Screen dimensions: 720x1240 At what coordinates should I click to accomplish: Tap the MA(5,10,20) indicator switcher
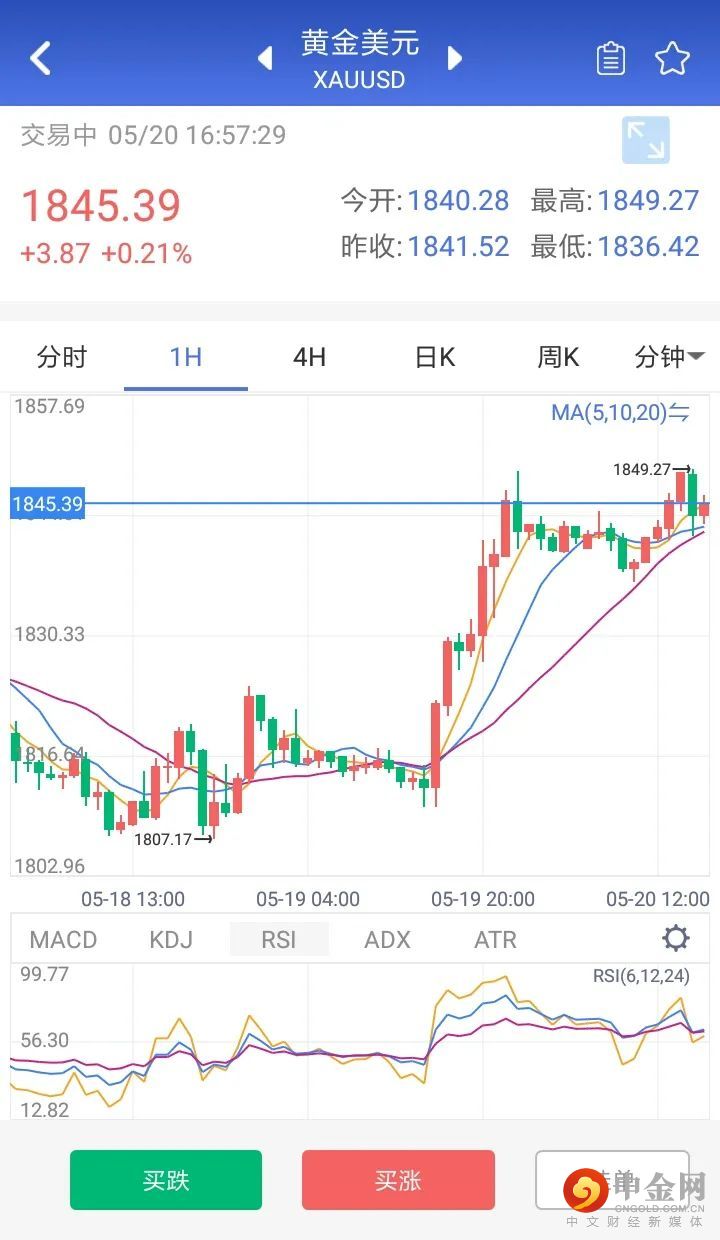(620, 412)
